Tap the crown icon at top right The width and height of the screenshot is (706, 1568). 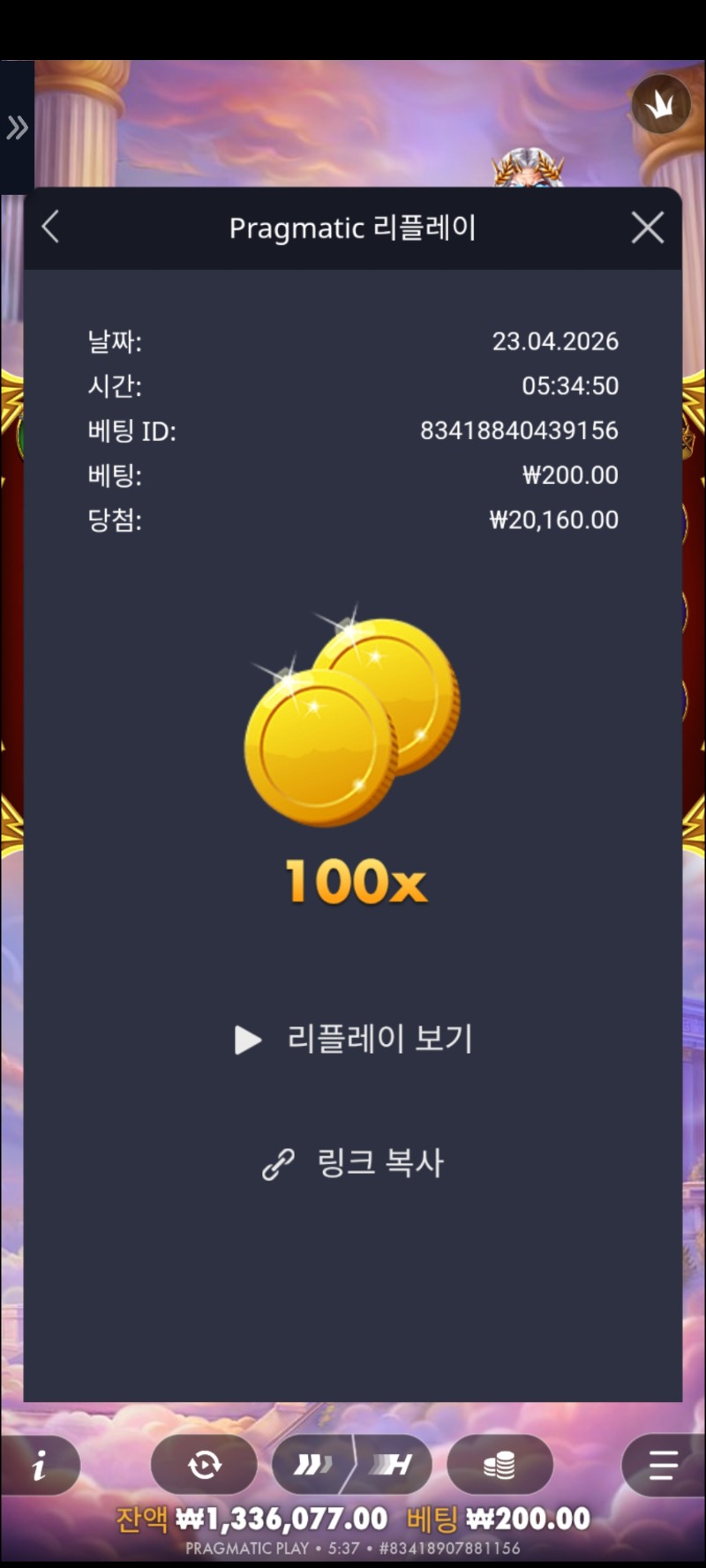click(x=660, y=105)
